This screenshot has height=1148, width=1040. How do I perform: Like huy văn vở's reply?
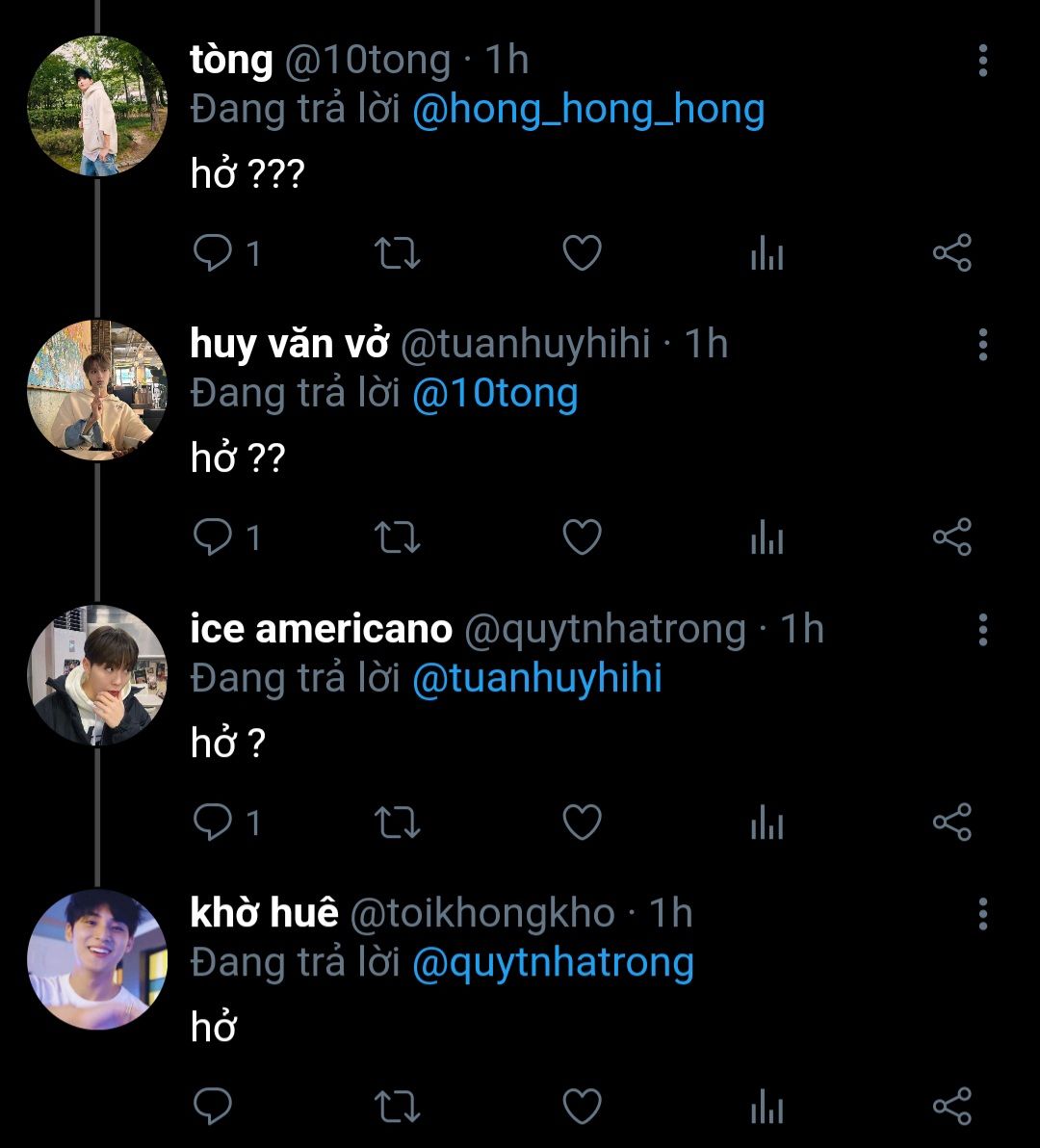(x=582, y=537)
